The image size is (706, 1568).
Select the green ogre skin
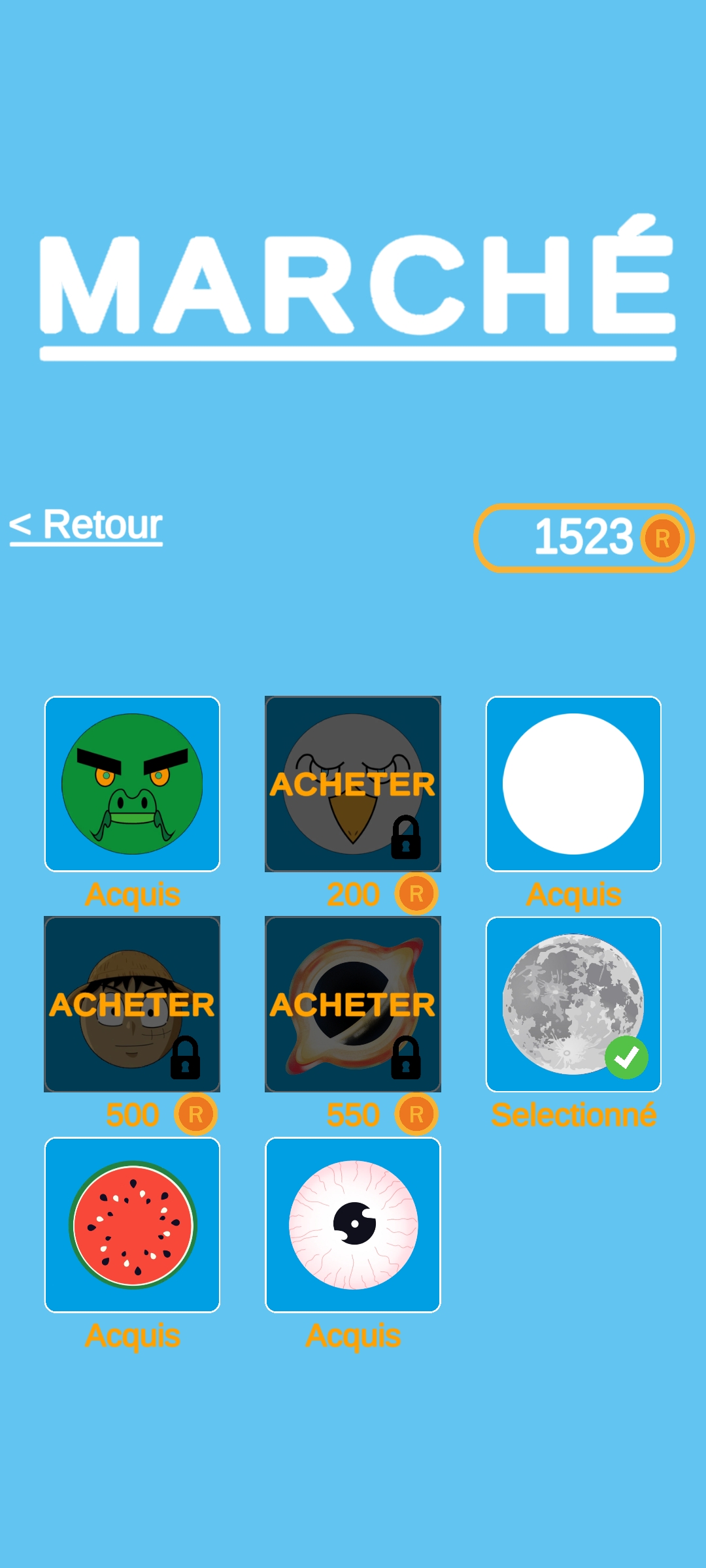point(132,784)
